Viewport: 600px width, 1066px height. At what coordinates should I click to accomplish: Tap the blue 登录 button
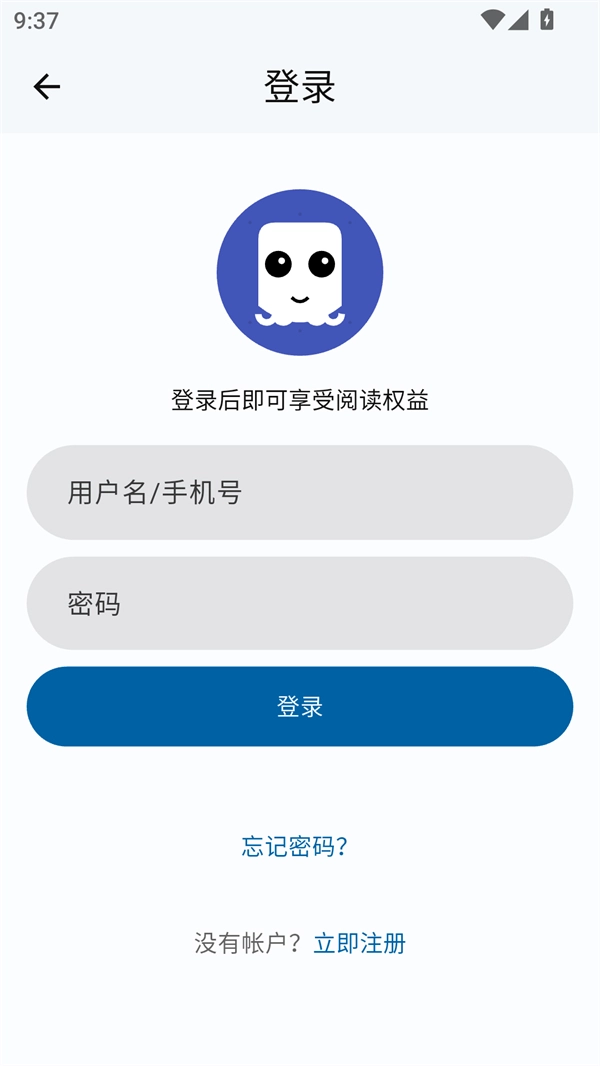coord(300,707)
